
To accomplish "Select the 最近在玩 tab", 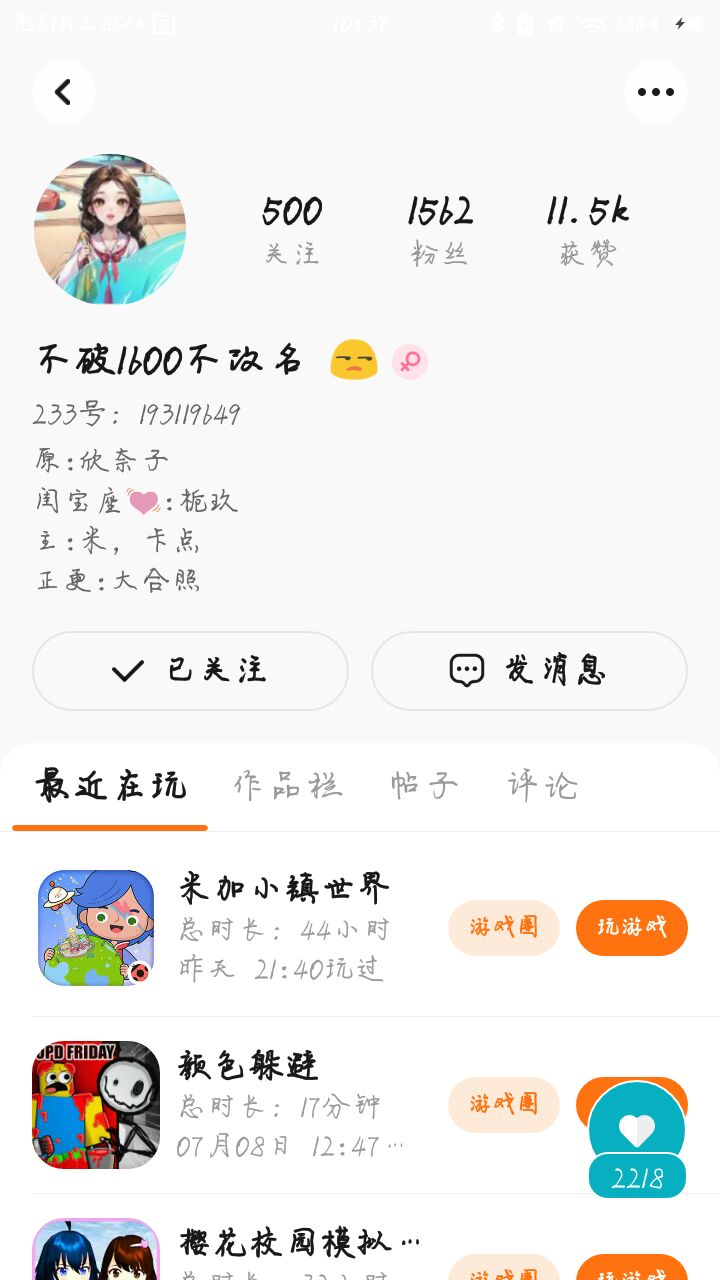I will (110, 786).
